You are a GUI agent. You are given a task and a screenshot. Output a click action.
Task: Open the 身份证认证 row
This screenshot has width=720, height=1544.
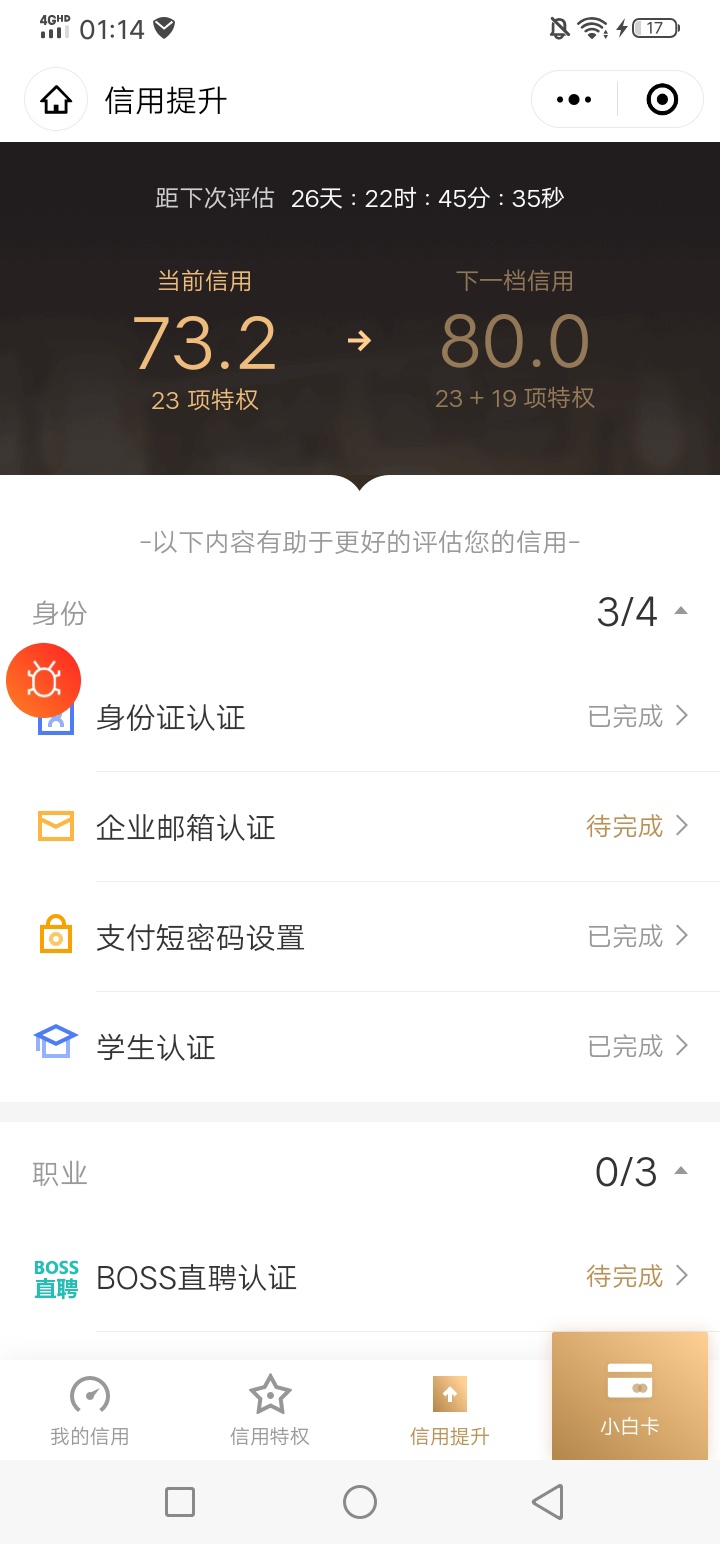pos(360,717)
